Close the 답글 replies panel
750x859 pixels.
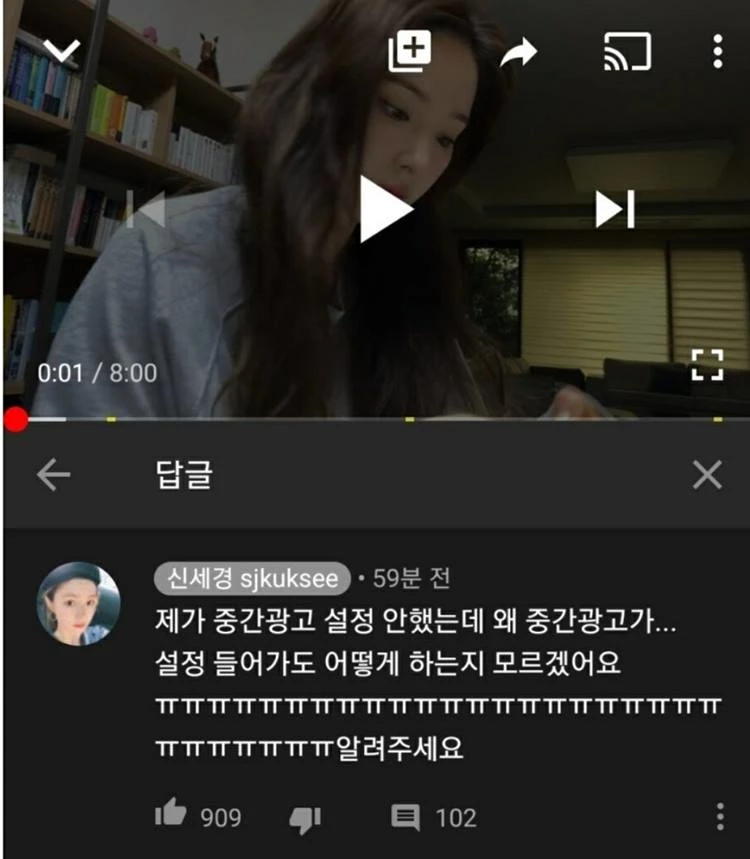tap(707, 476)
